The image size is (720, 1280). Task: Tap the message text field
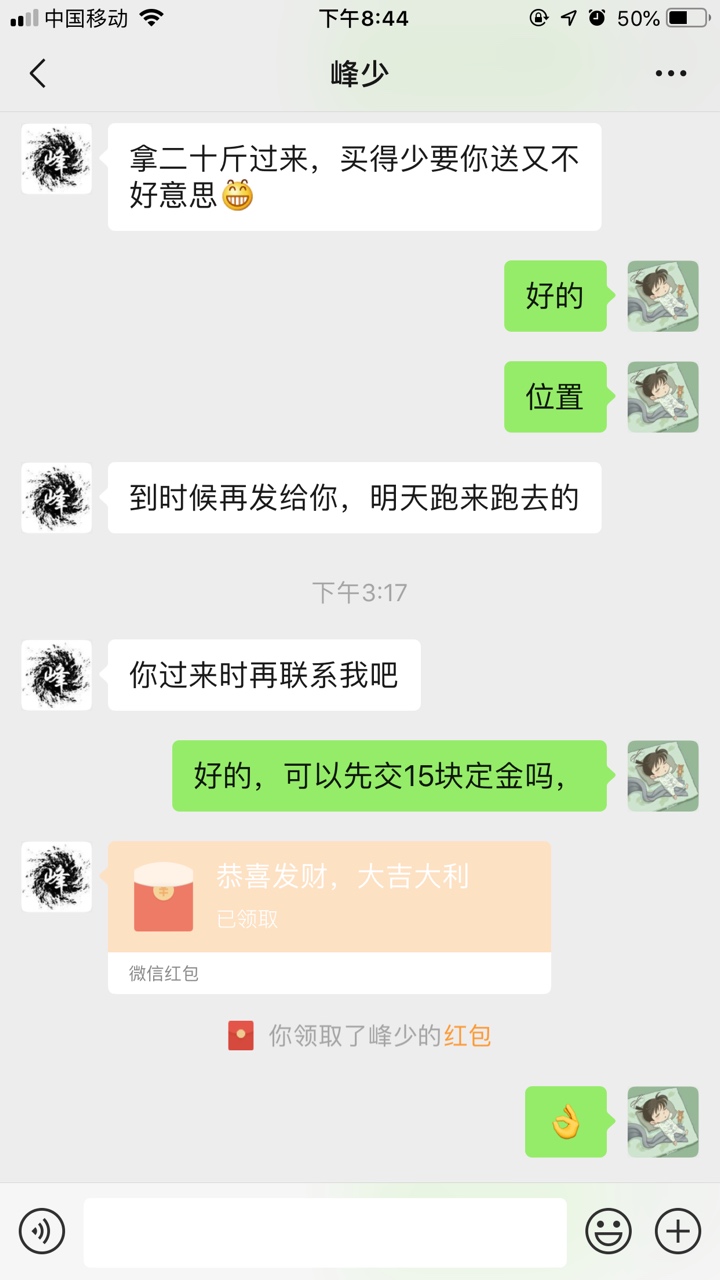325,1232
